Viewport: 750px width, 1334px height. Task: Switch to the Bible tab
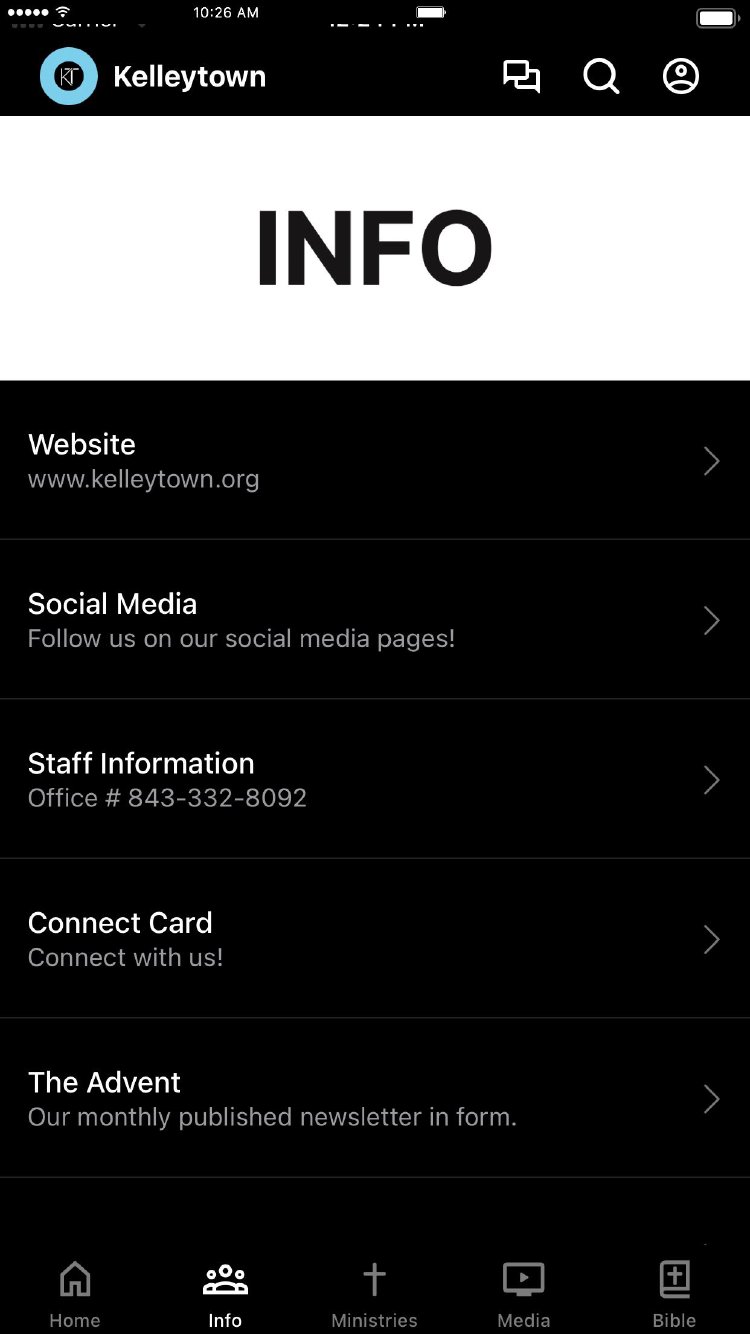click(x=674, y=1292)
